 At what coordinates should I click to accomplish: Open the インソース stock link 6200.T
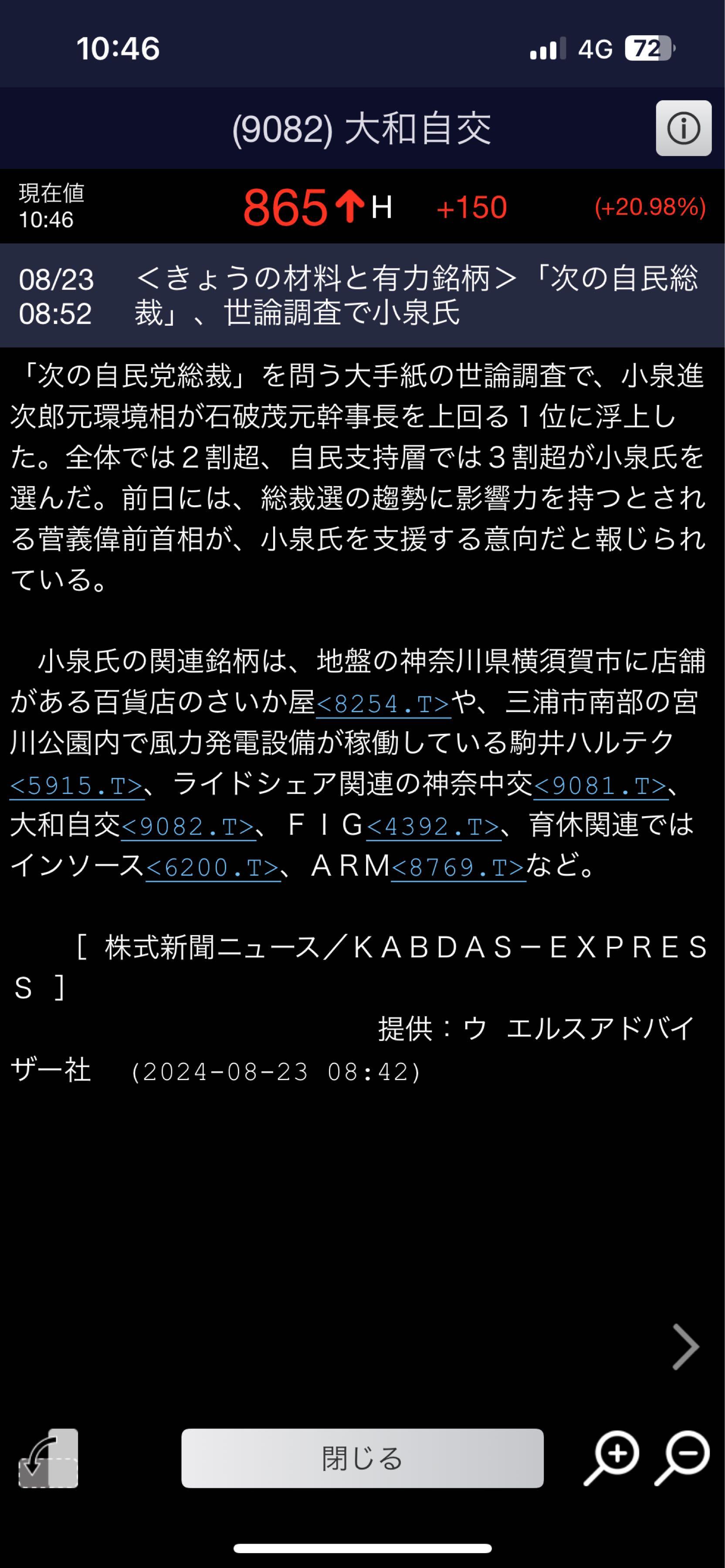point(213,867)
